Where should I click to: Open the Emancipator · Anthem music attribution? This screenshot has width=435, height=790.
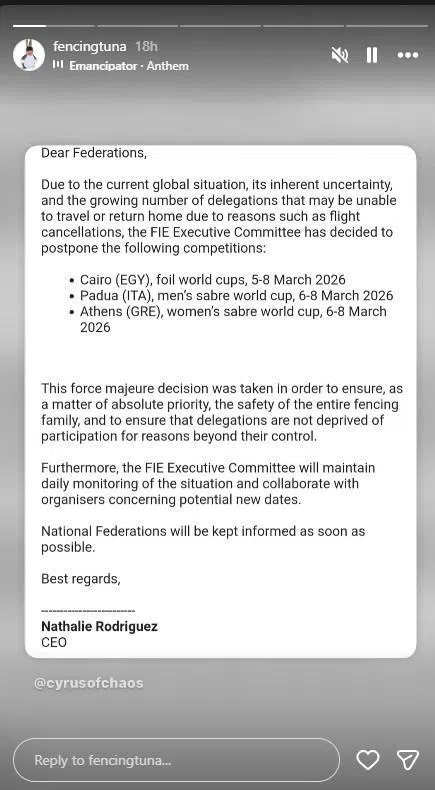click(x=120, y=66)
